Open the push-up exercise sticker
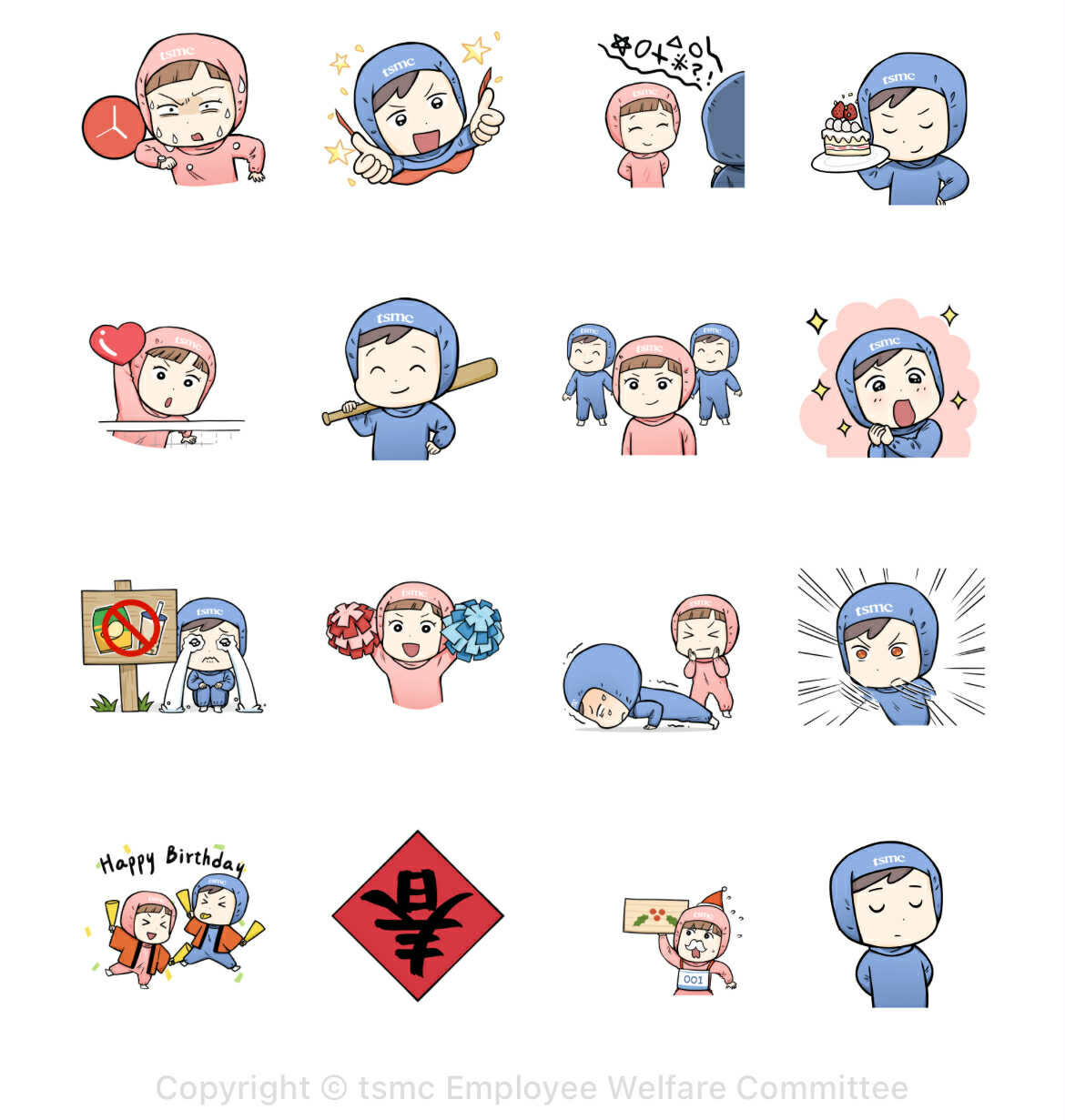 pos(652,662)
